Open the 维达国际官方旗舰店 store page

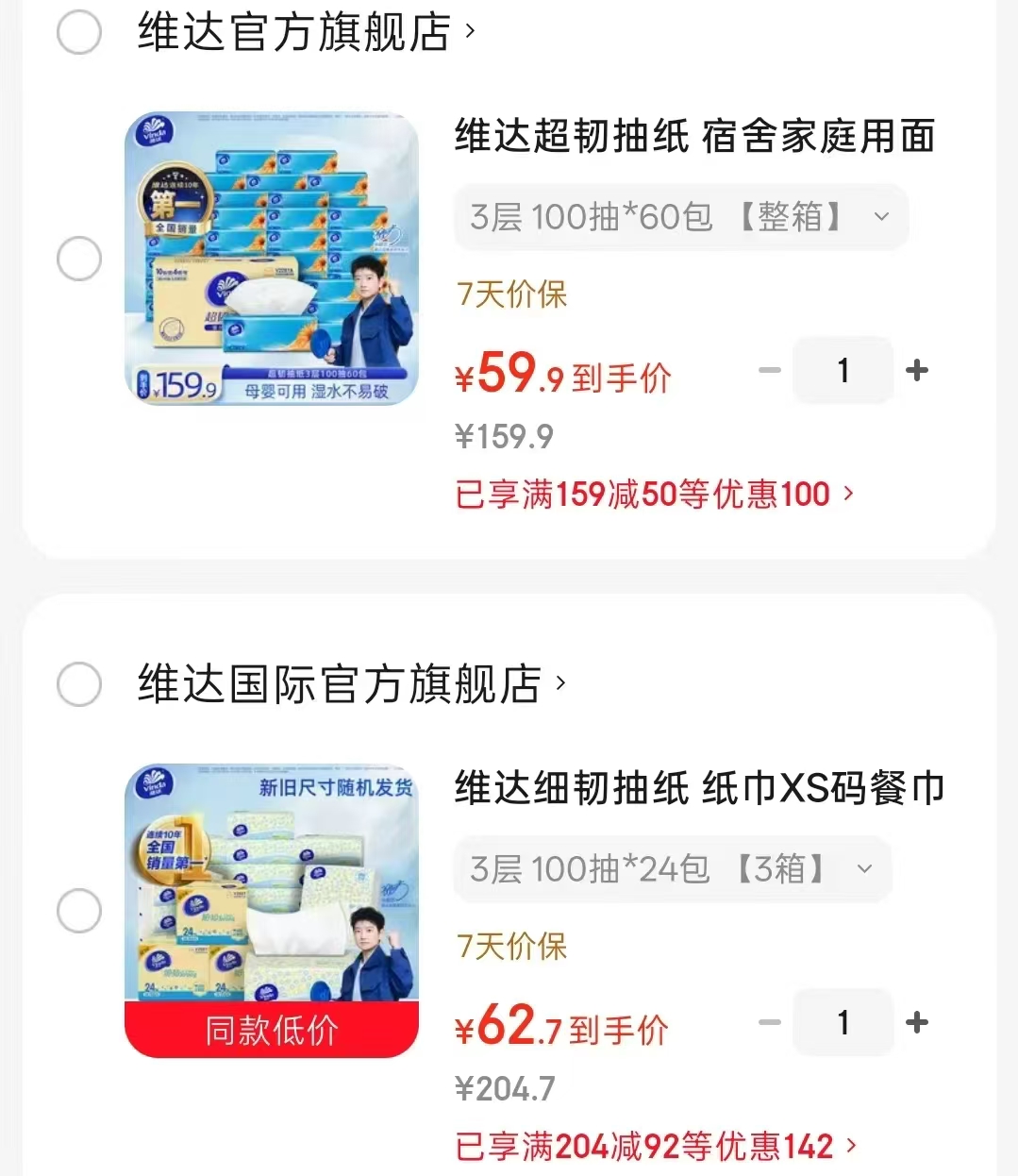352,684
